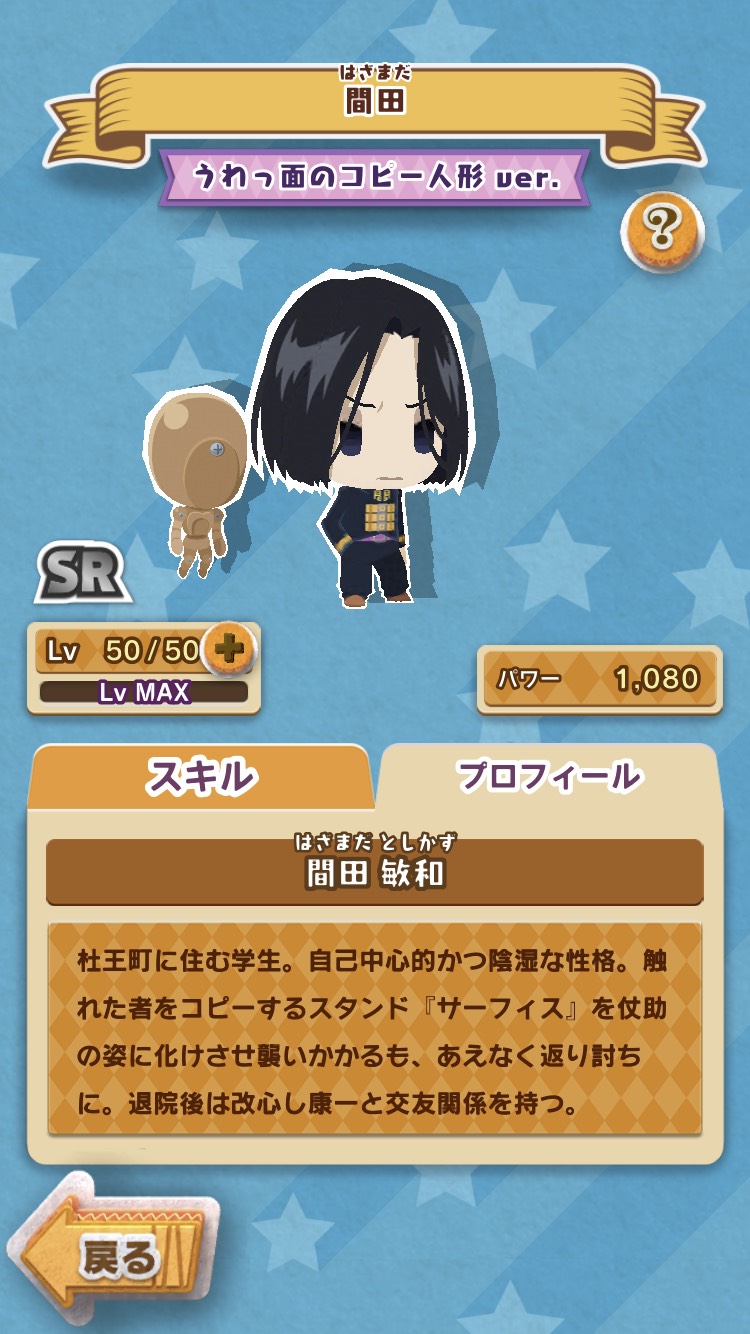
Task: Open the question mark help button
Action: pos(662,232)
